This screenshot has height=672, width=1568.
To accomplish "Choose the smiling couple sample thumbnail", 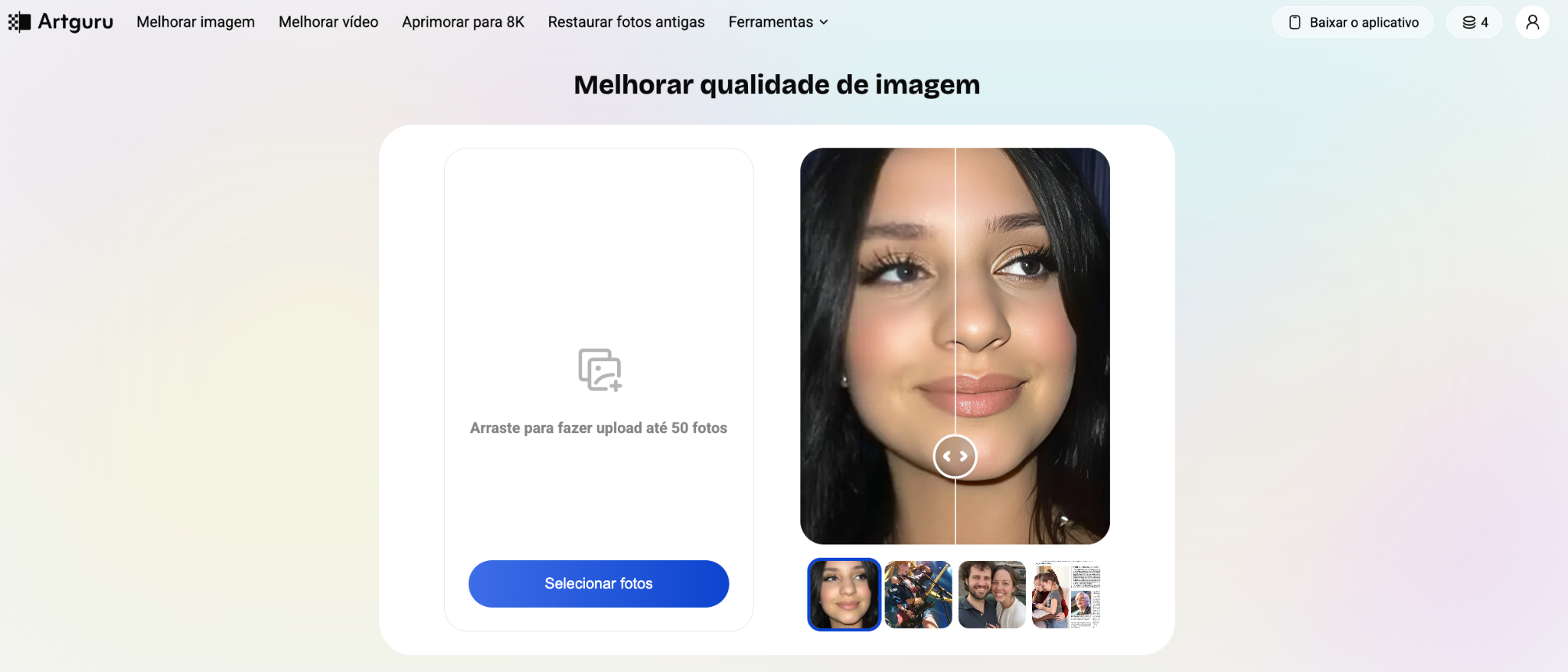I will pyautogui.click(x=991, y=595).
